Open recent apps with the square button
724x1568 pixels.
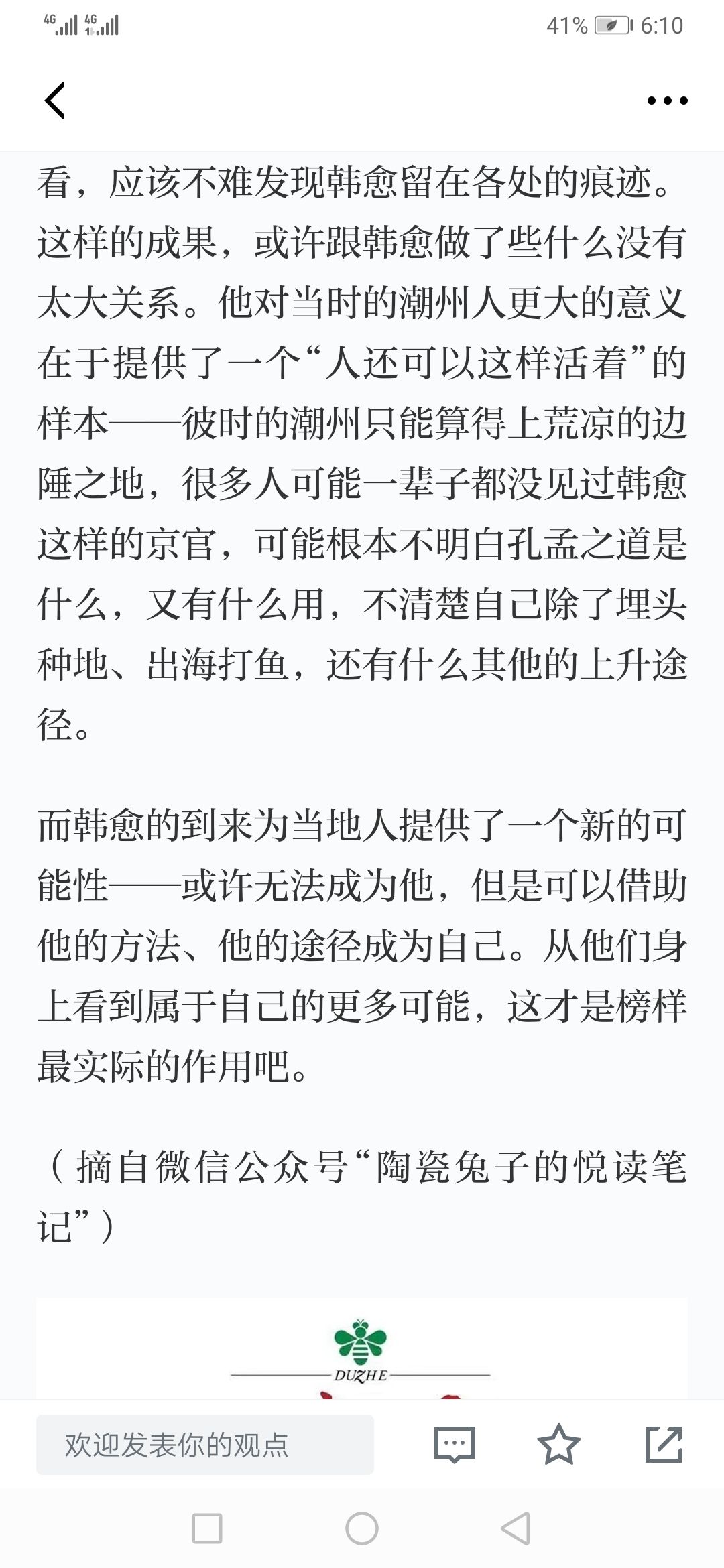click(x=207, y=1528)
